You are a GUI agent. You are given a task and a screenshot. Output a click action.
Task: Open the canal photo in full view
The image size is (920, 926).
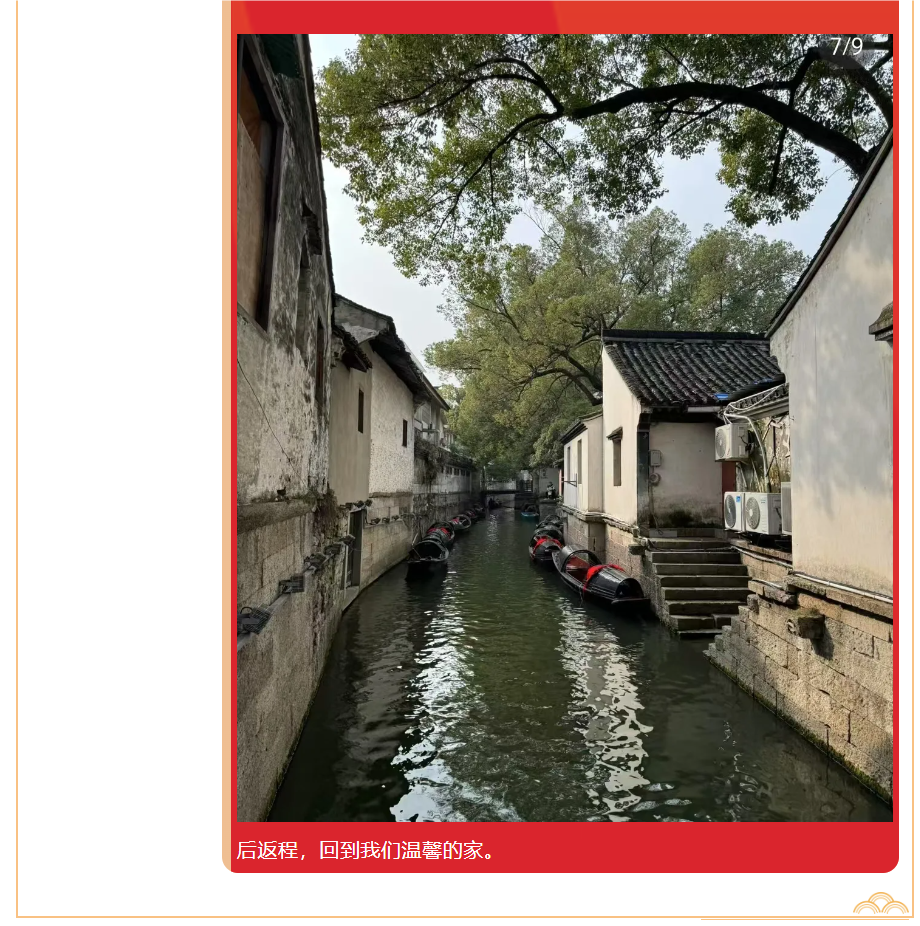(564, 428)
